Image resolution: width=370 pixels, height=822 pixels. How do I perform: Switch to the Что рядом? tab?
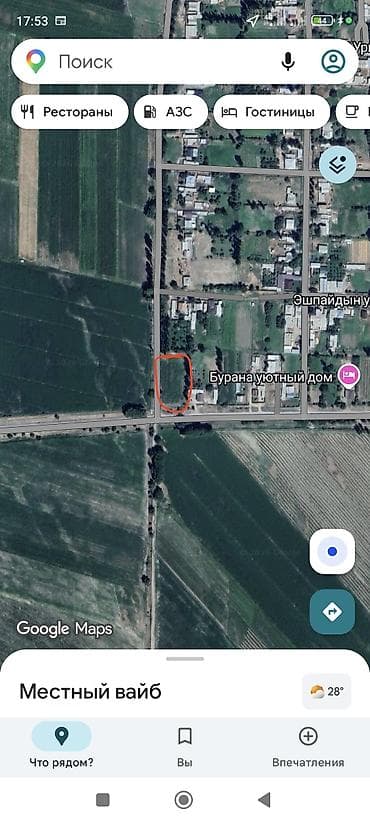click(62, 746)
